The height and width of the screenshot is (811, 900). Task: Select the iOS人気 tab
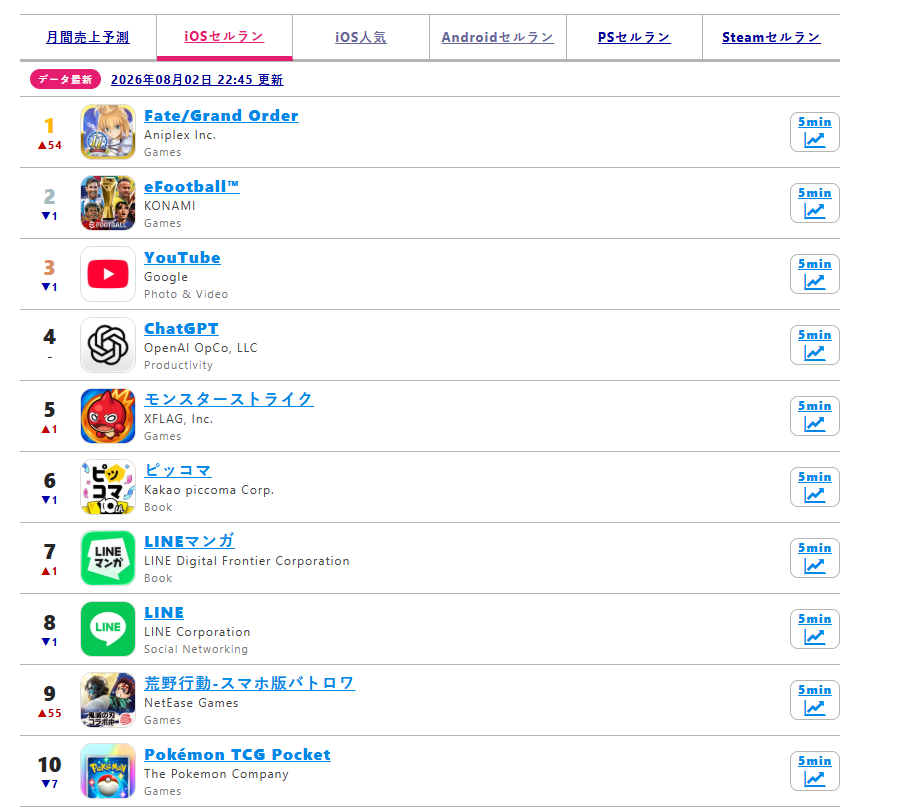tap(361, 37)
